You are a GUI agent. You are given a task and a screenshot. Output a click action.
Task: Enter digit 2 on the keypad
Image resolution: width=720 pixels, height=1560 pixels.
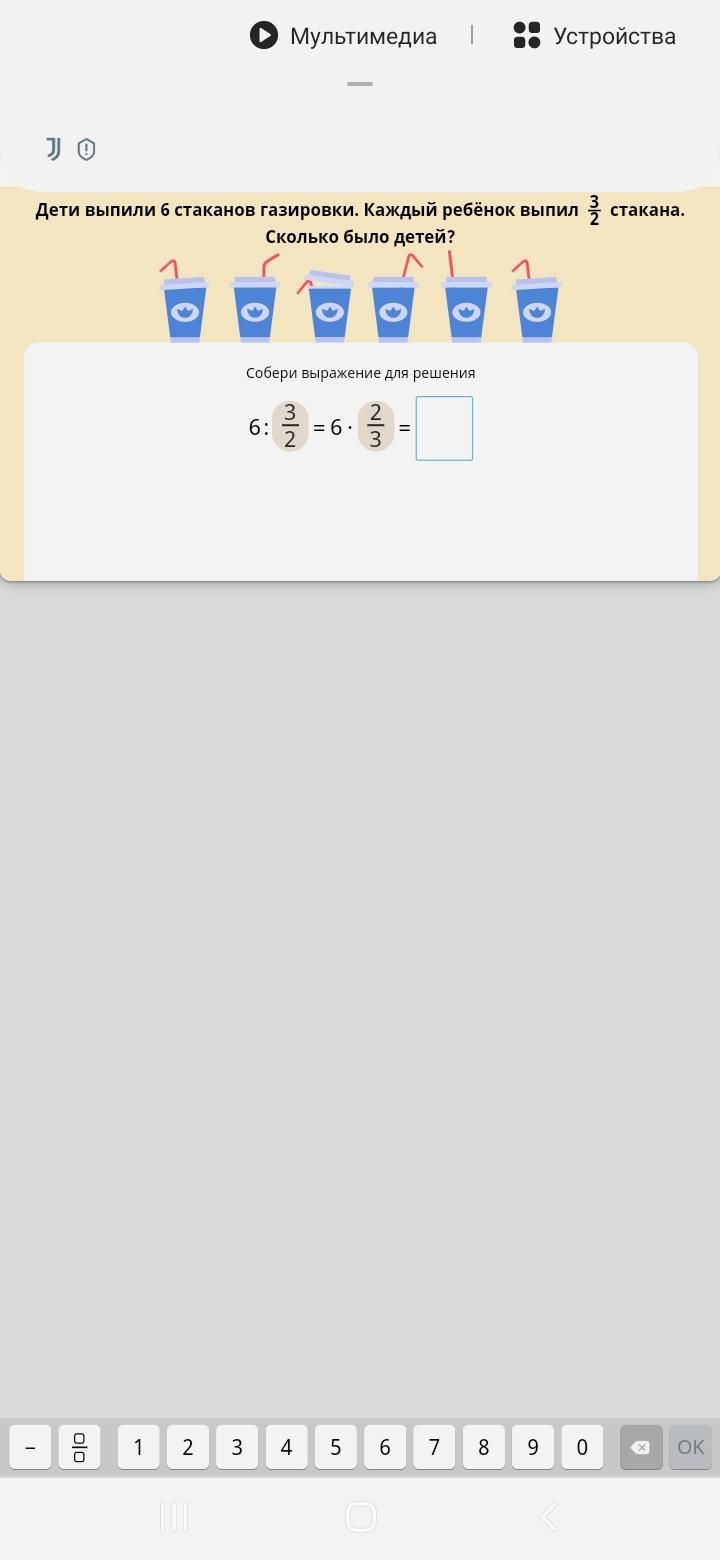pos(187,1447)
